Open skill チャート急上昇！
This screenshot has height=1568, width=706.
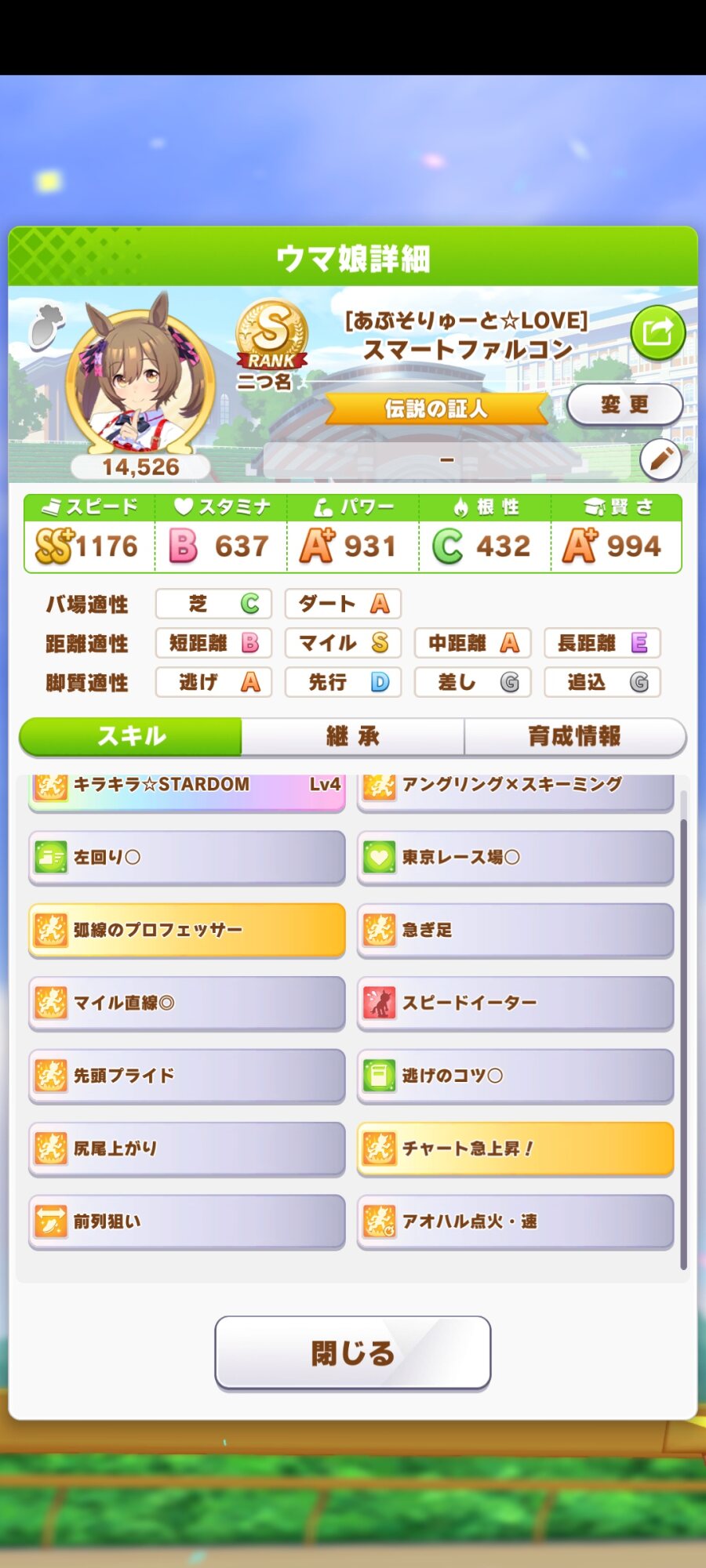(x=515, y=1149)
